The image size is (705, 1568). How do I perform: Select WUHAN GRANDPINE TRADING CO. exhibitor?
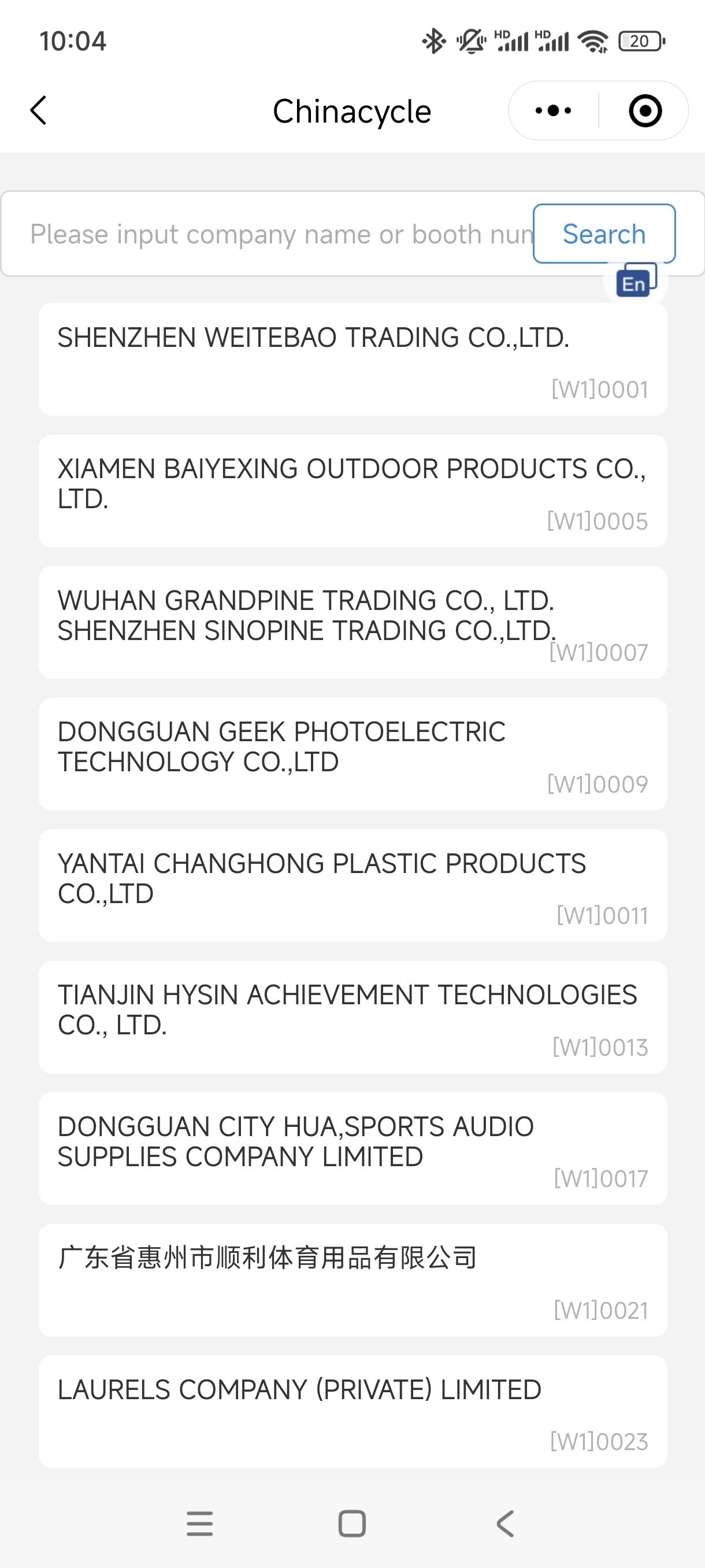(x=353, y=622)
